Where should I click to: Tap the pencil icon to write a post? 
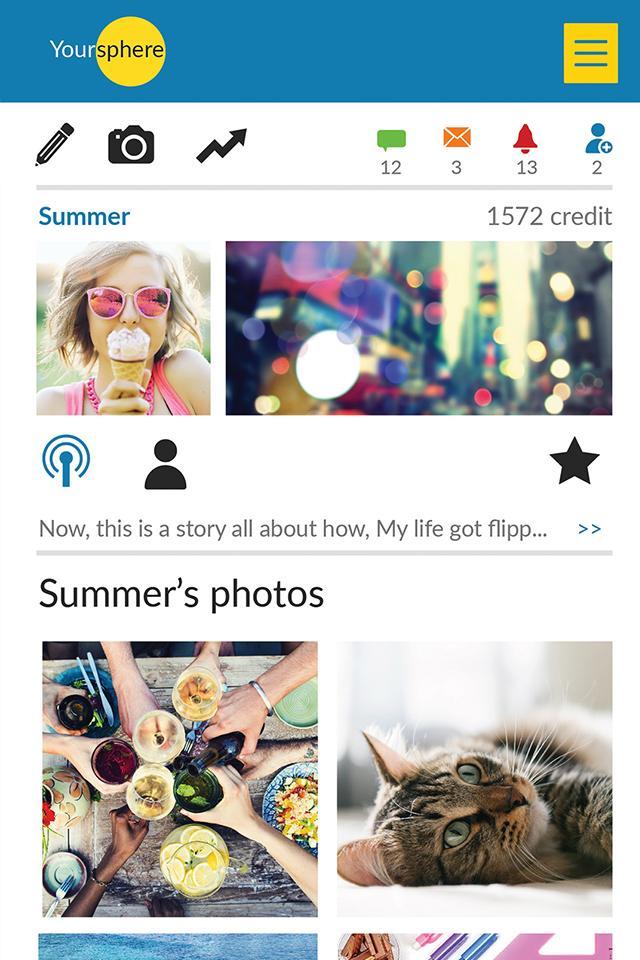[55, 145]
